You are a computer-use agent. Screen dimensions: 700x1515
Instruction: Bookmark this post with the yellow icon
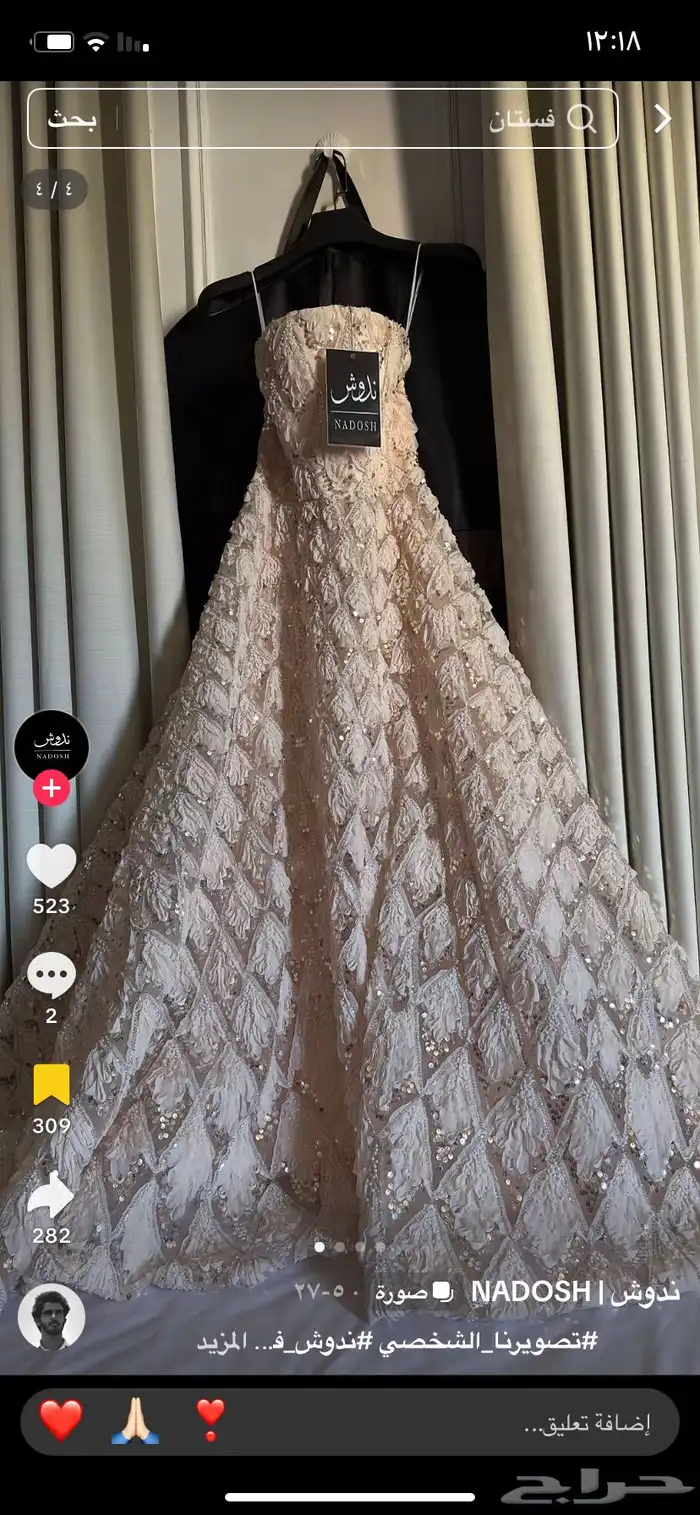(x=51, y=1085)
